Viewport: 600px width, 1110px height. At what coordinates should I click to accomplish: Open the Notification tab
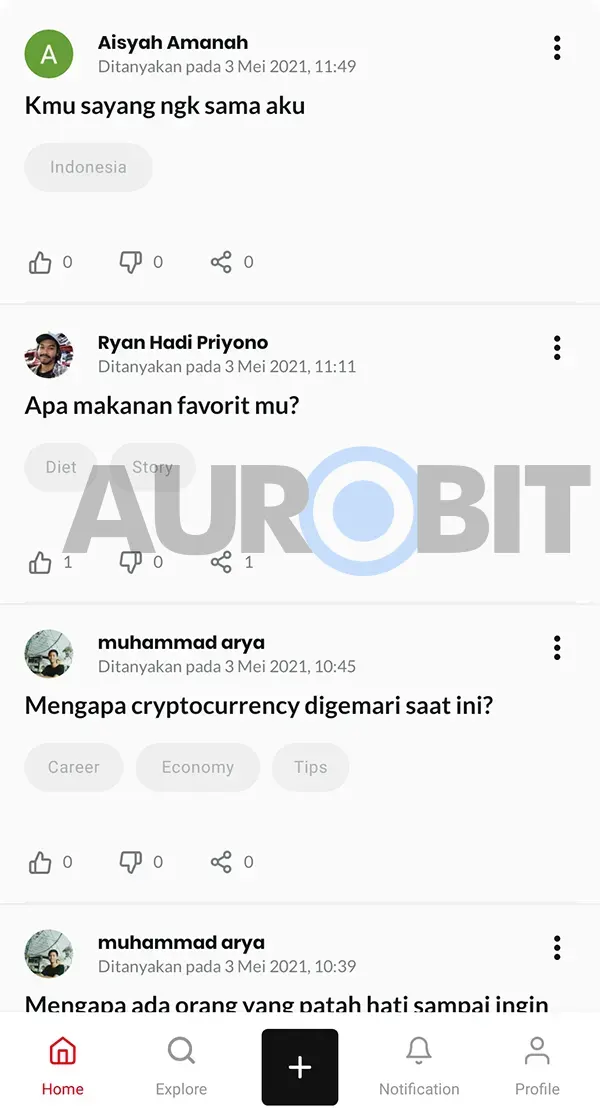419,1066
